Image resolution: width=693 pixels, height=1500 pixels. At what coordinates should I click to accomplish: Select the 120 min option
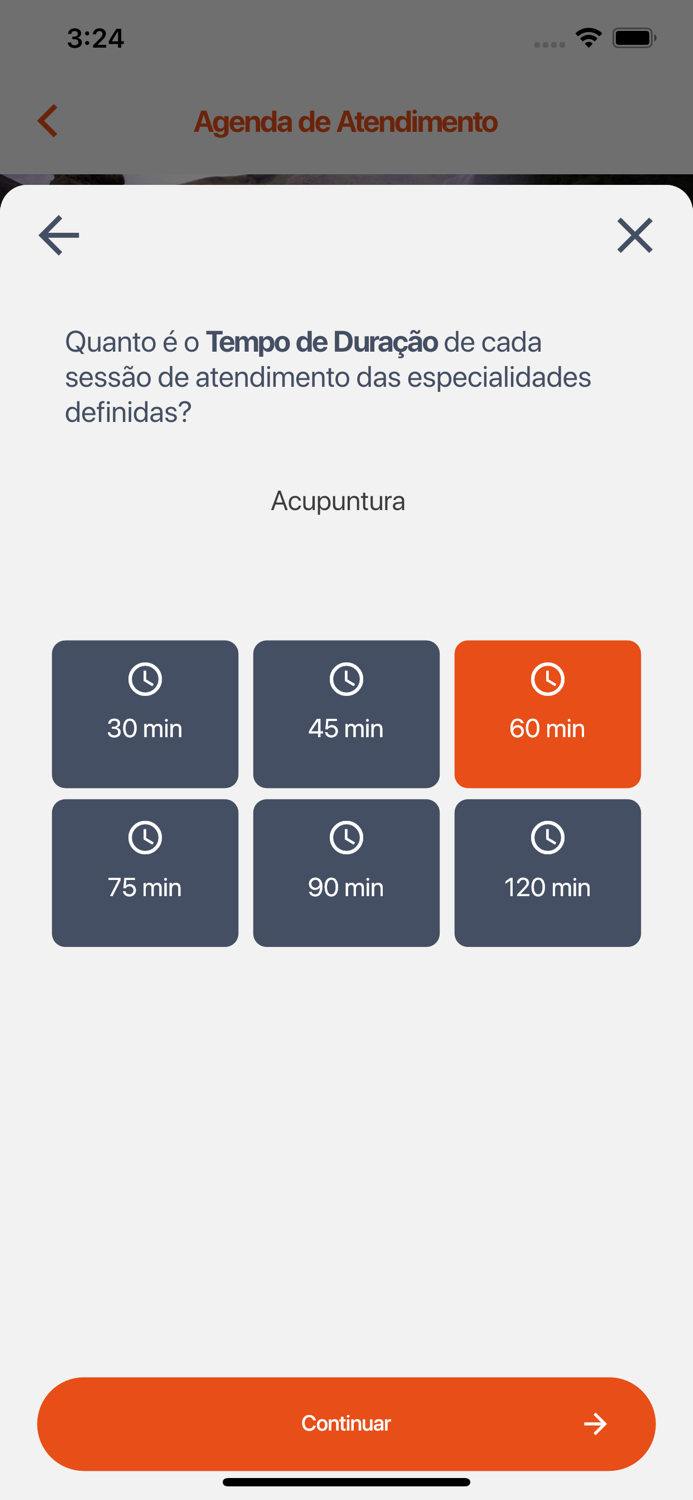click(x=548, y=873)
